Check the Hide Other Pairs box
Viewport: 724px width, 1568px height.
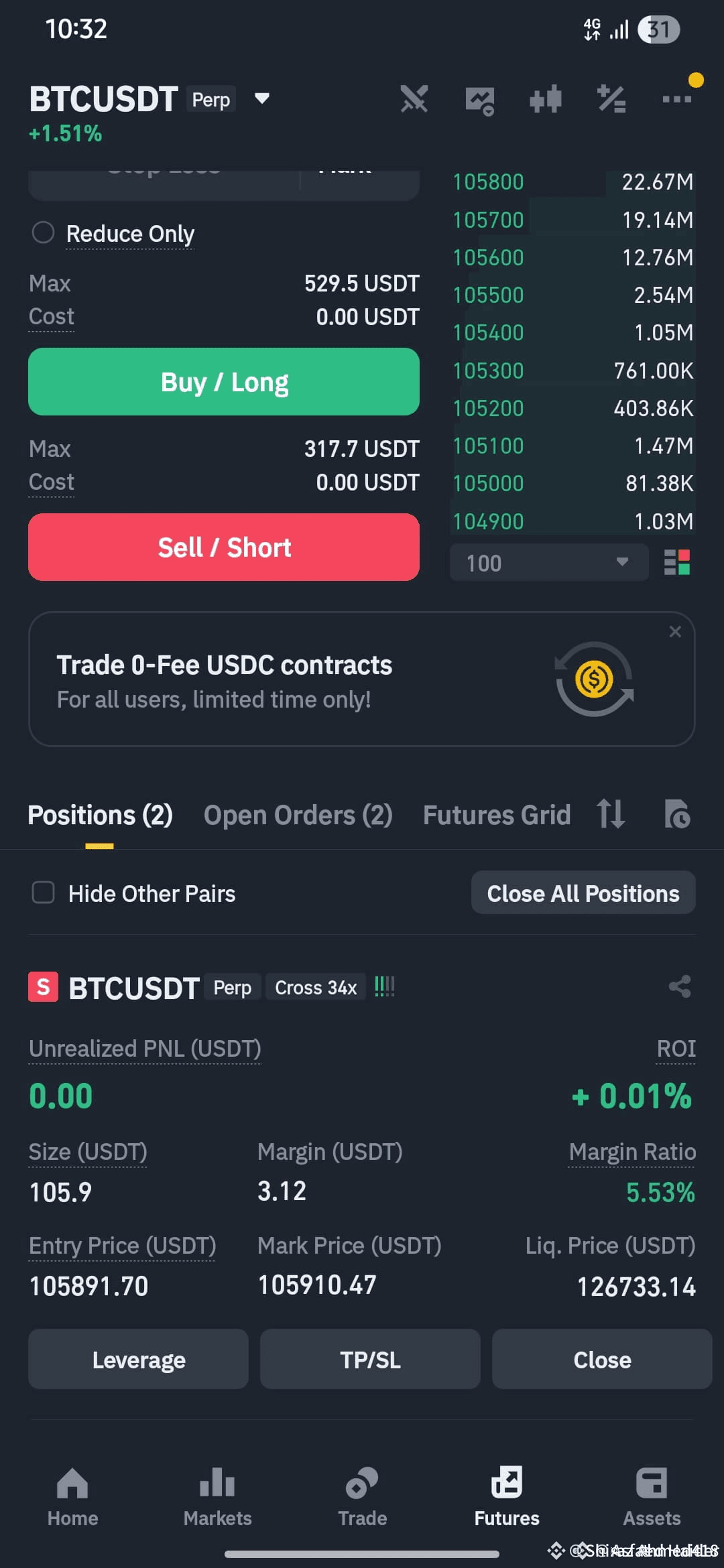click(44, 893)
